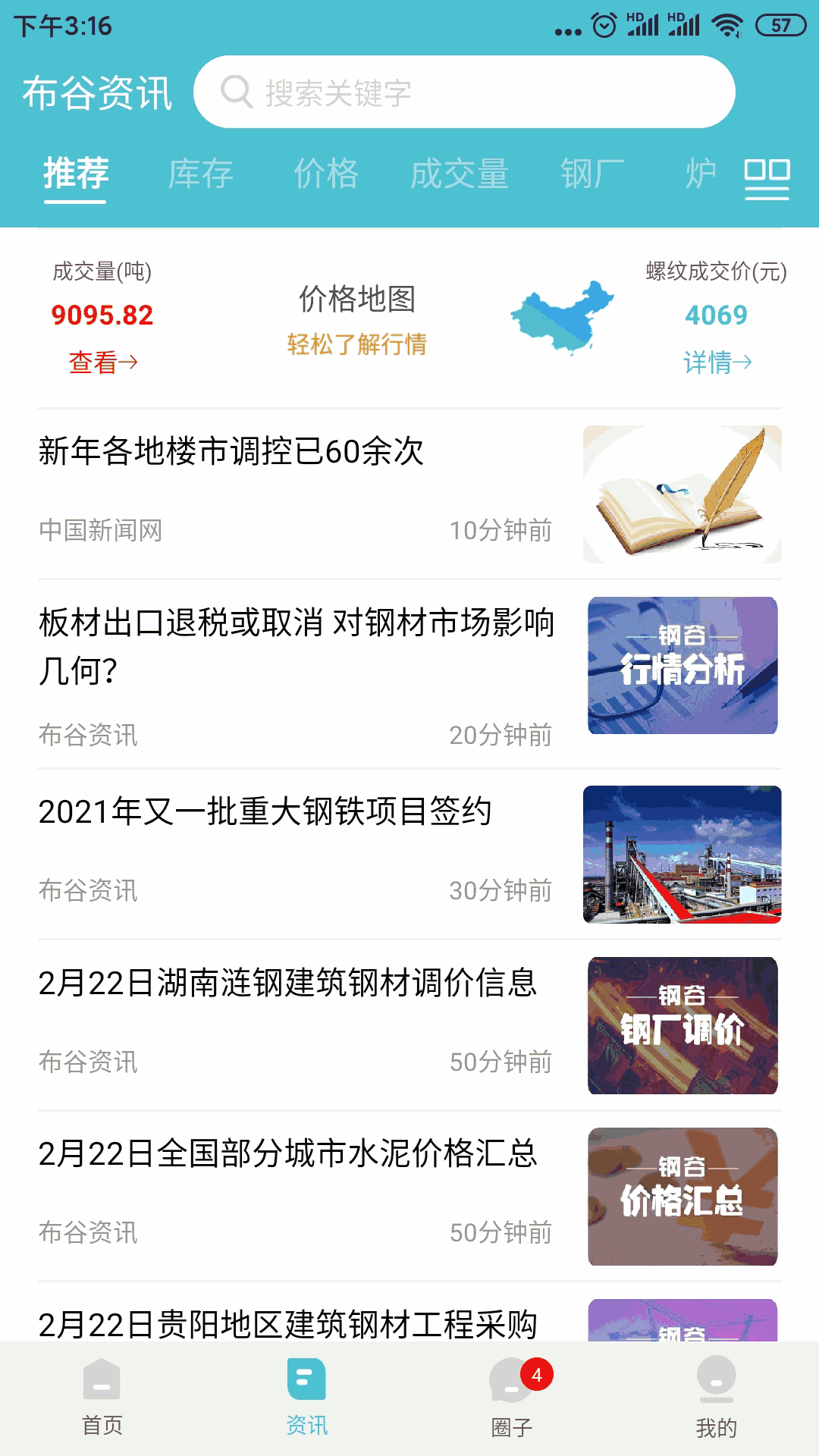The height and width of the screenshot is (1456, 819).
Task: Open the search keyword field
Action: point(466,91)
